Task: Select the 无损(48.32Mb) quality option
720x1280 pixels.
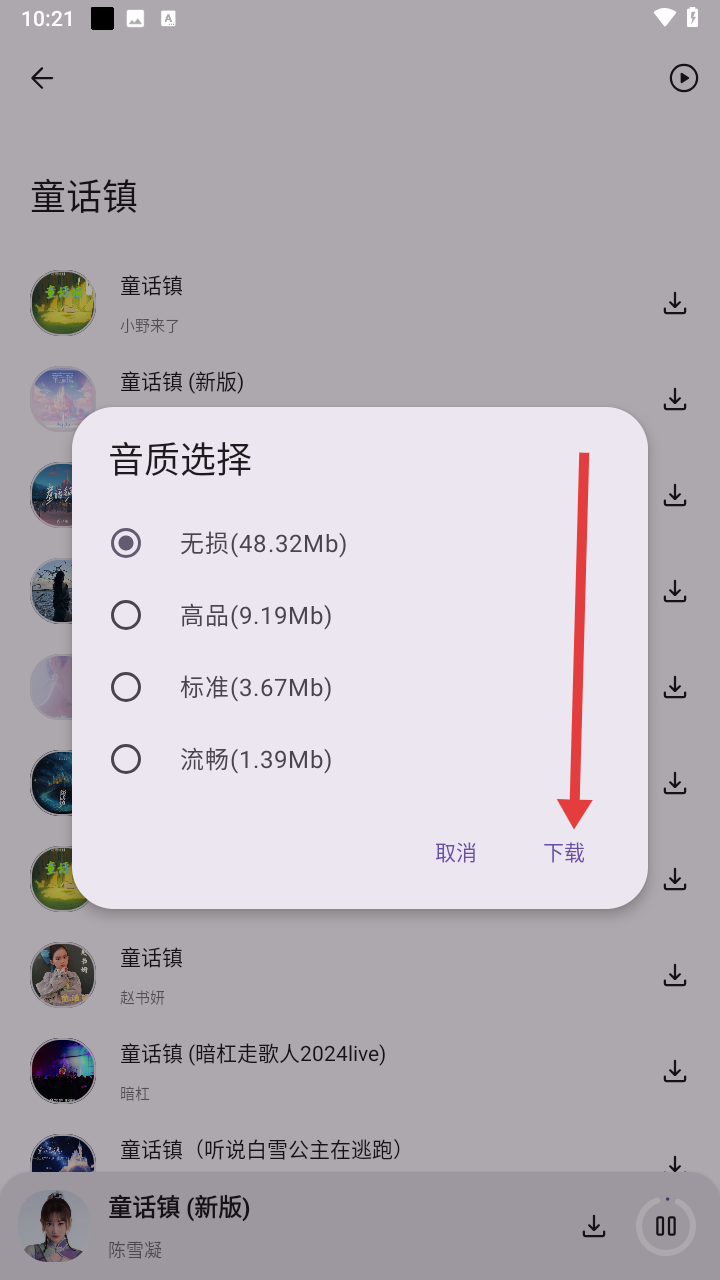Action: click(126, 543)
